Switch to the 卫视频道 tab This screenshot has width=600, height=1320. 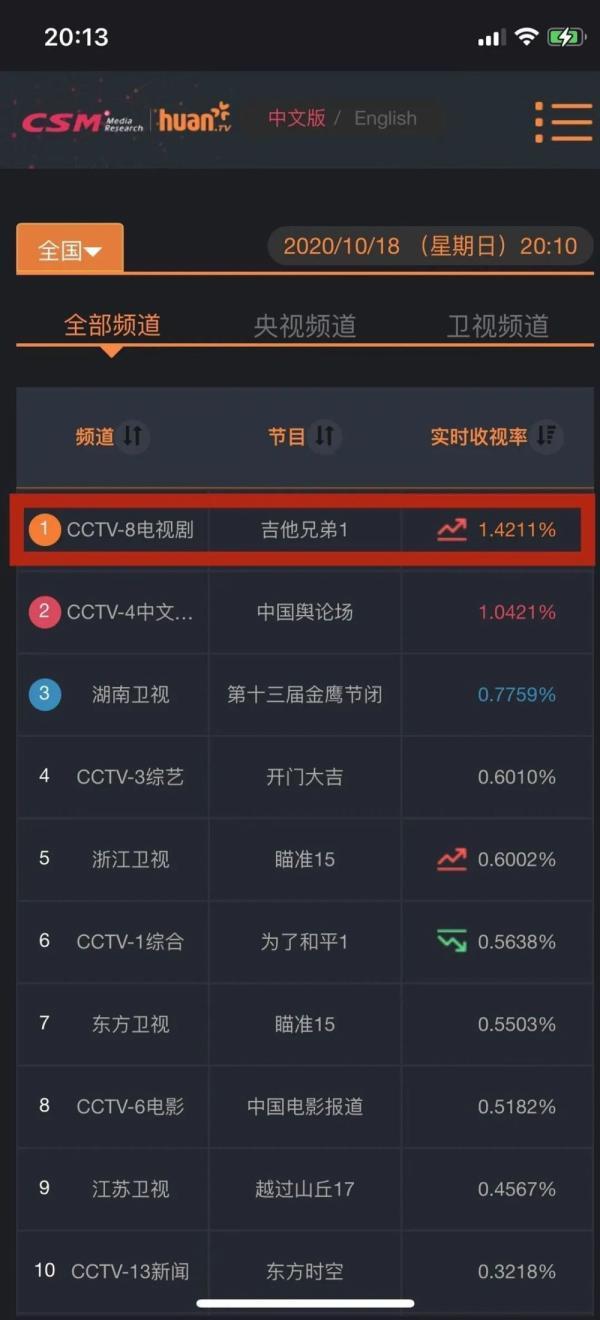click(x=497, y=326)
